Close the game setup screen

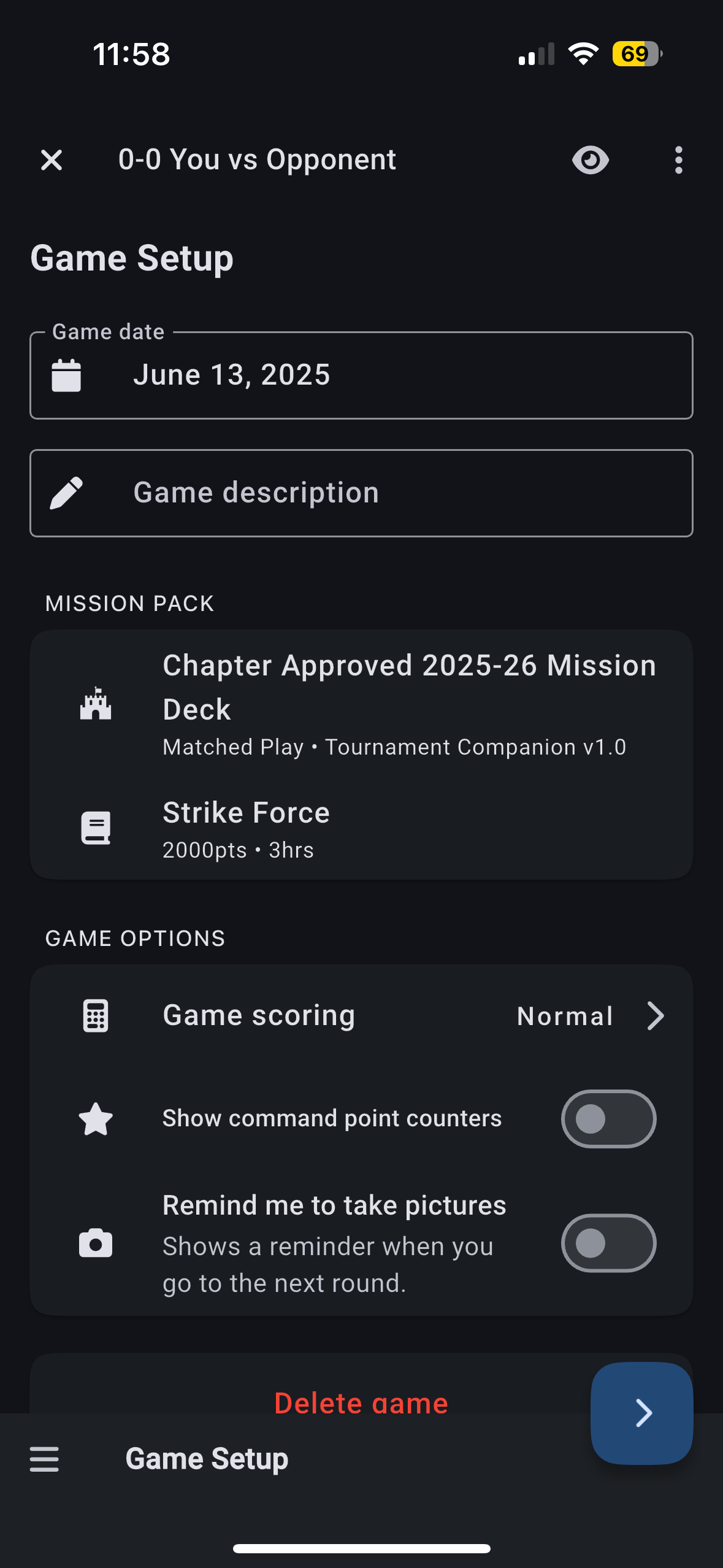coord(52,160)
